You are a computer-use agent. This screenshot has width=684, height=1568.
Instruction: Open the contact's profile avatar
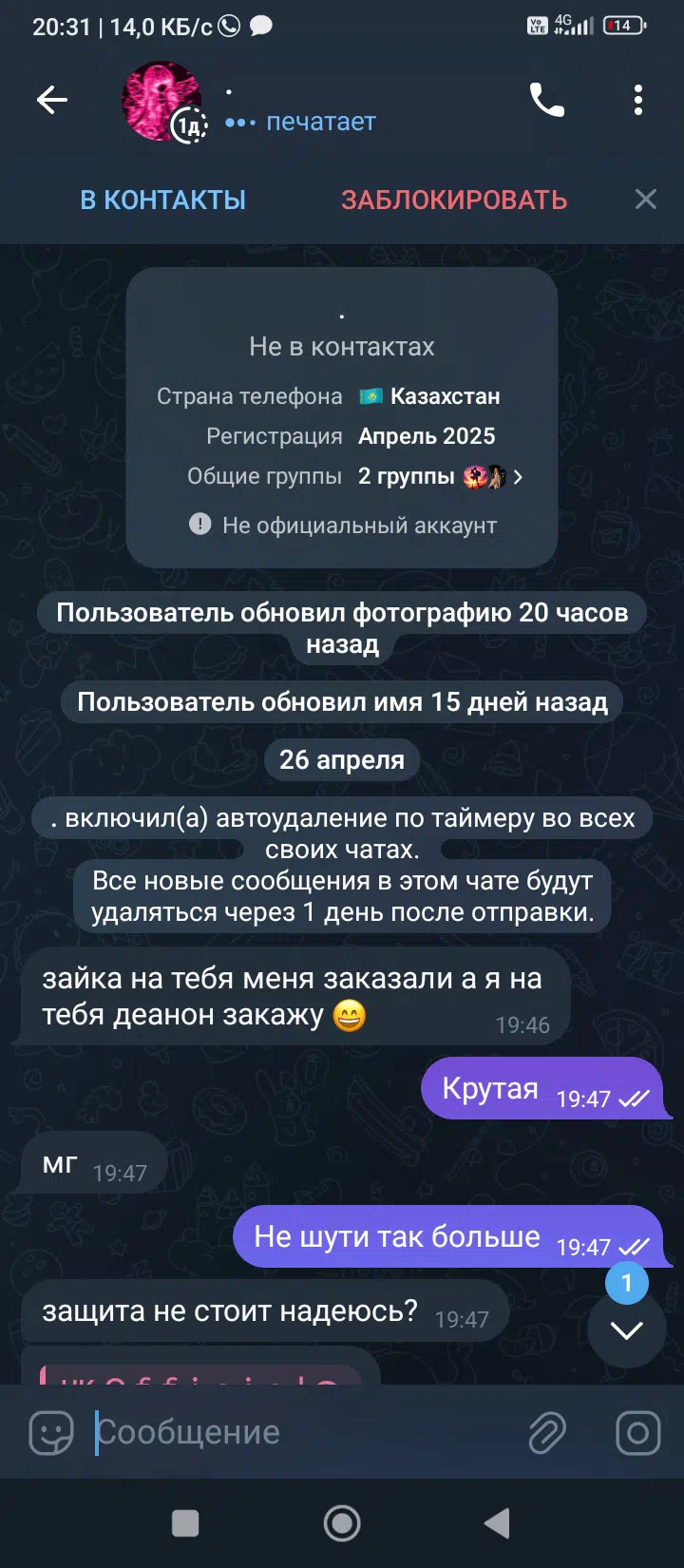coord(162,101)
